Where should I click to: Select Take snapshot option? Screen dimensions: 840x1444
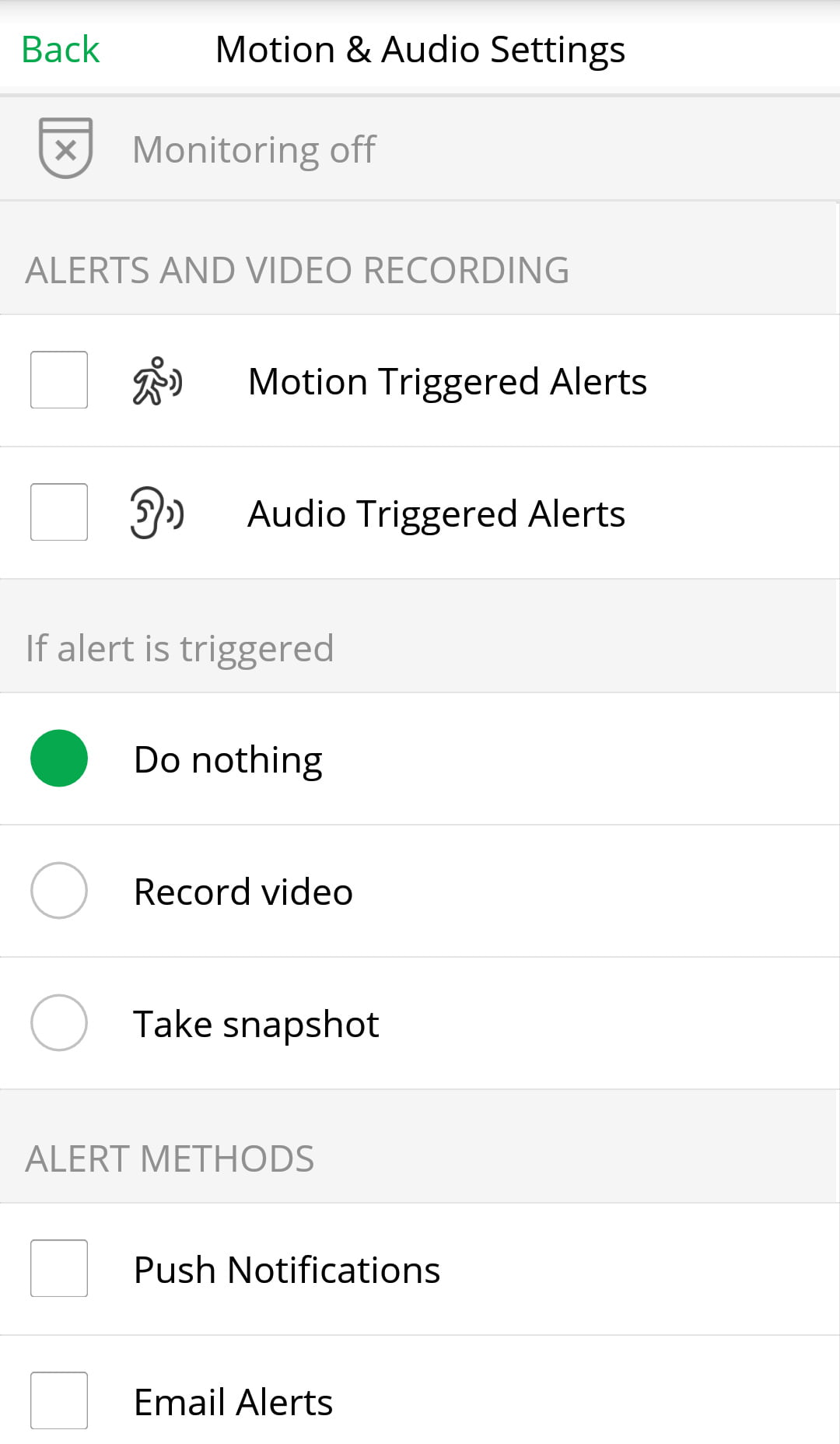click(x=59, y=1022)
